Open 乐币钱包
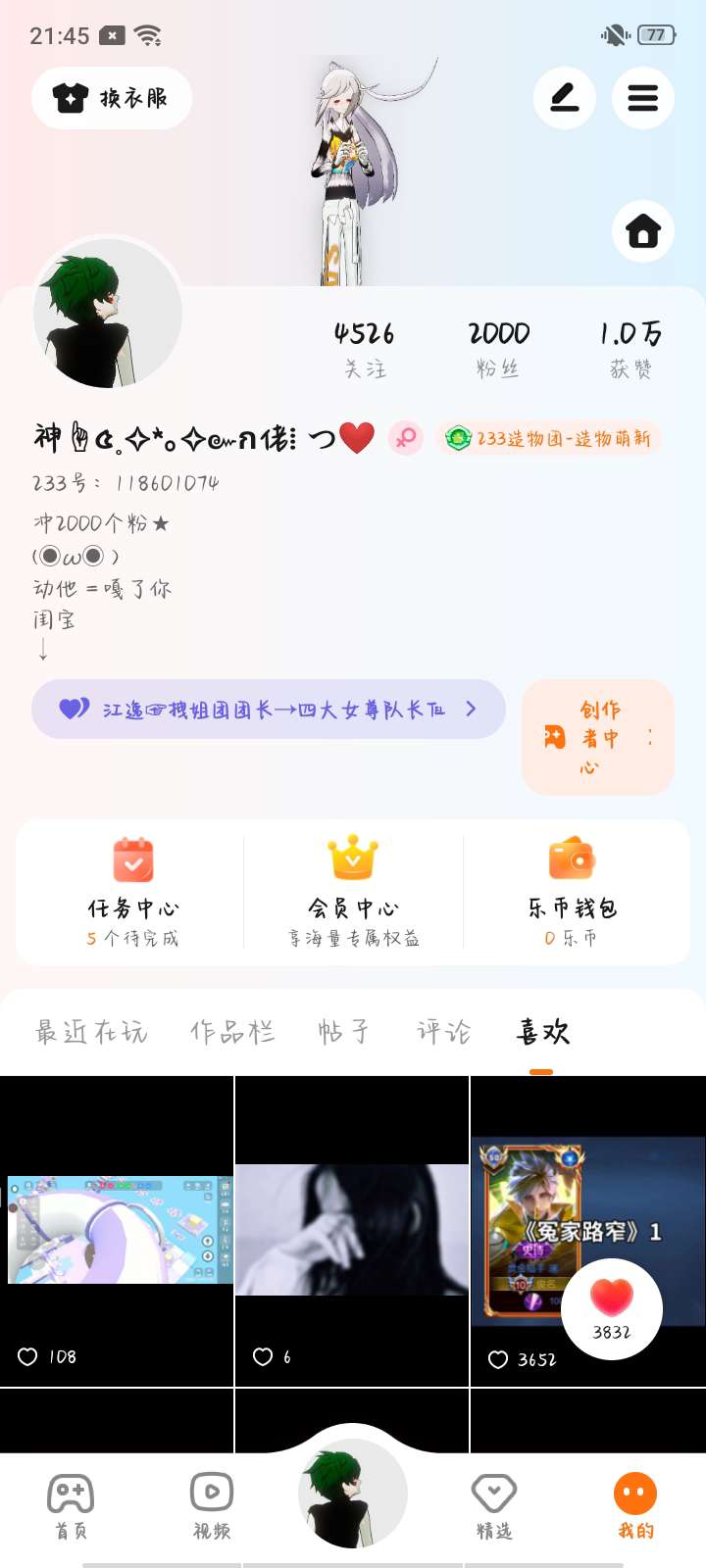 pyautogui.click(x=573, y=891)
